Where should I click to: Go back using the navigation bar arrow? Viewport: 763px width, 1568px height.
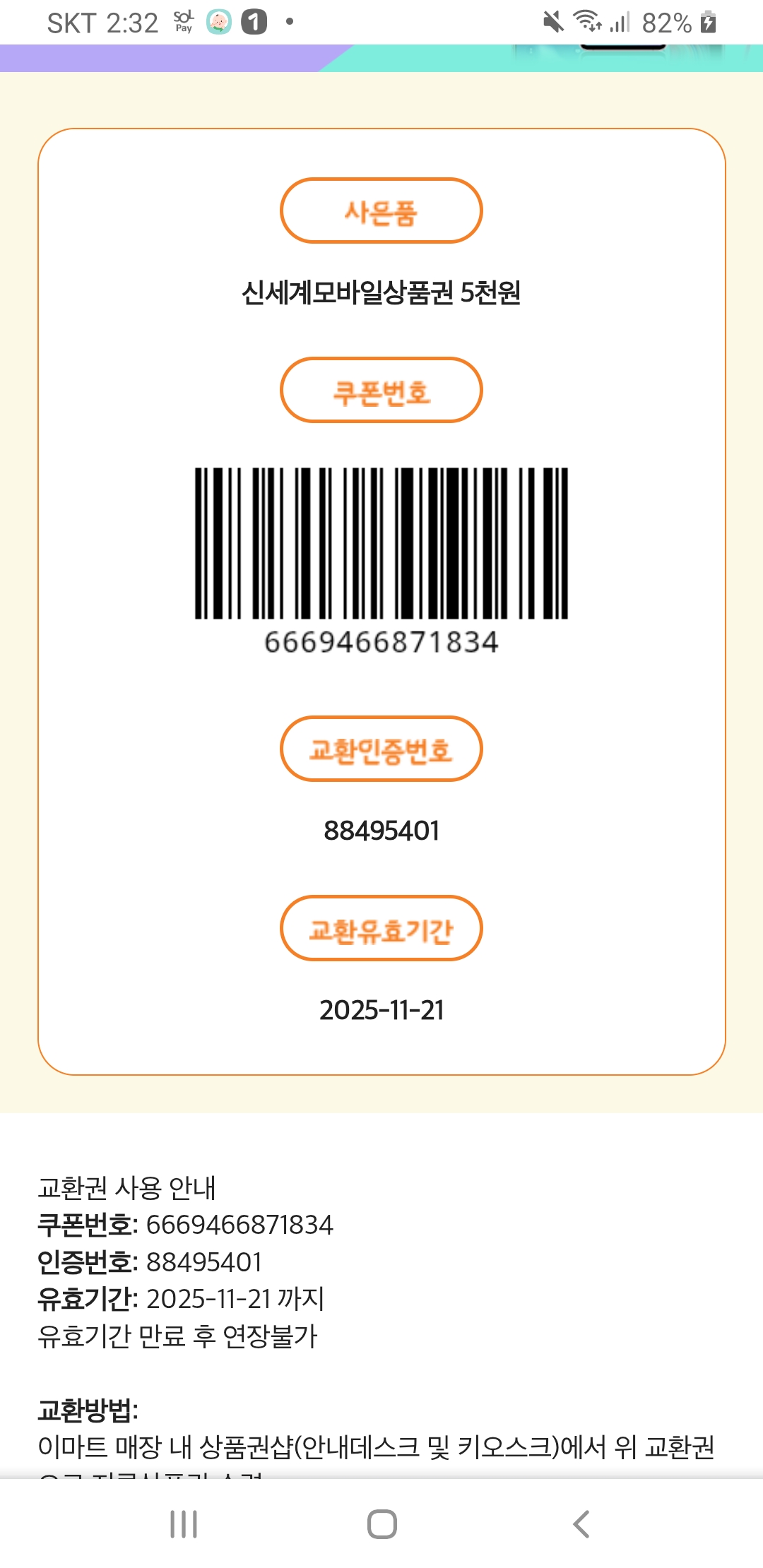coord(581,1524)
